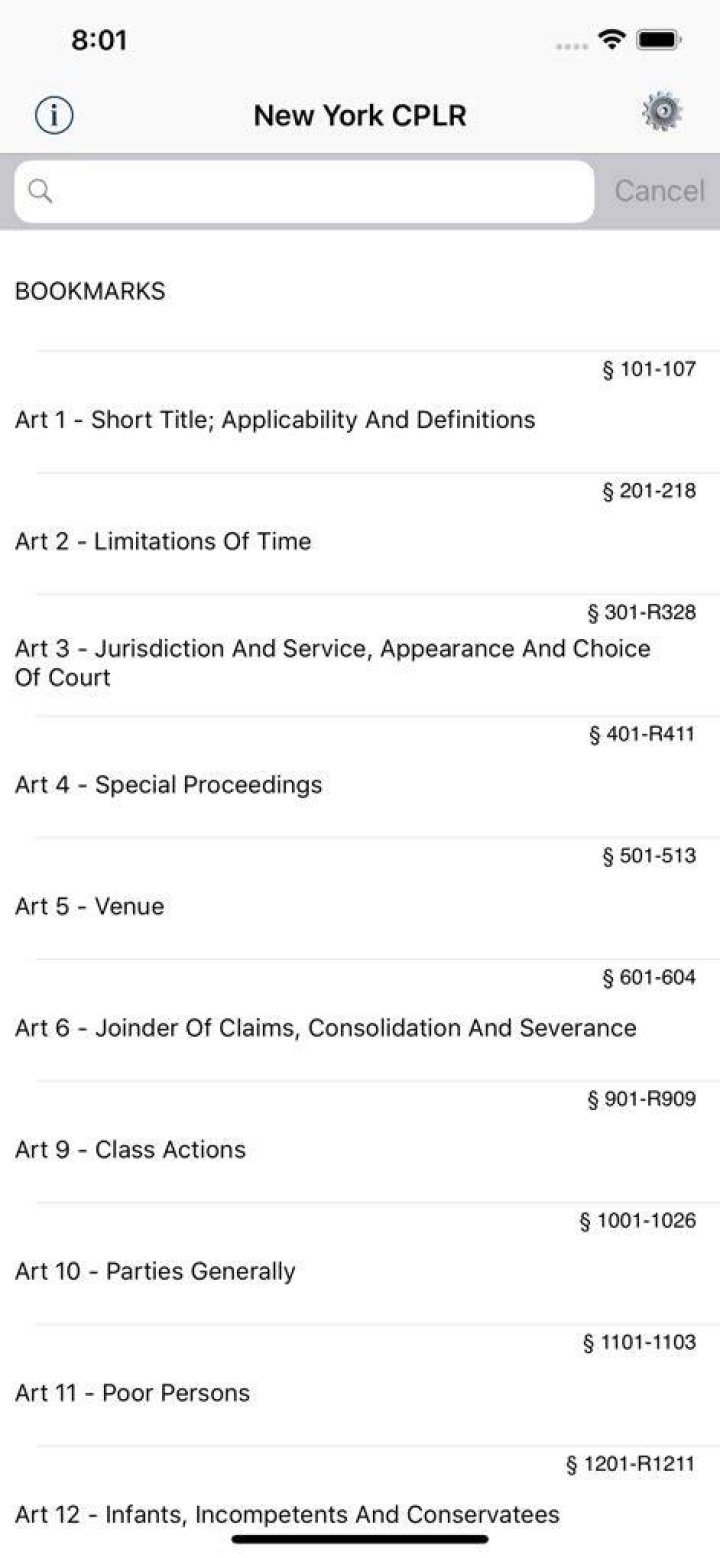Screen dimensions: 720x1558
Task: Open Art 10 - Parties Generally
Action: point(360,1264)
